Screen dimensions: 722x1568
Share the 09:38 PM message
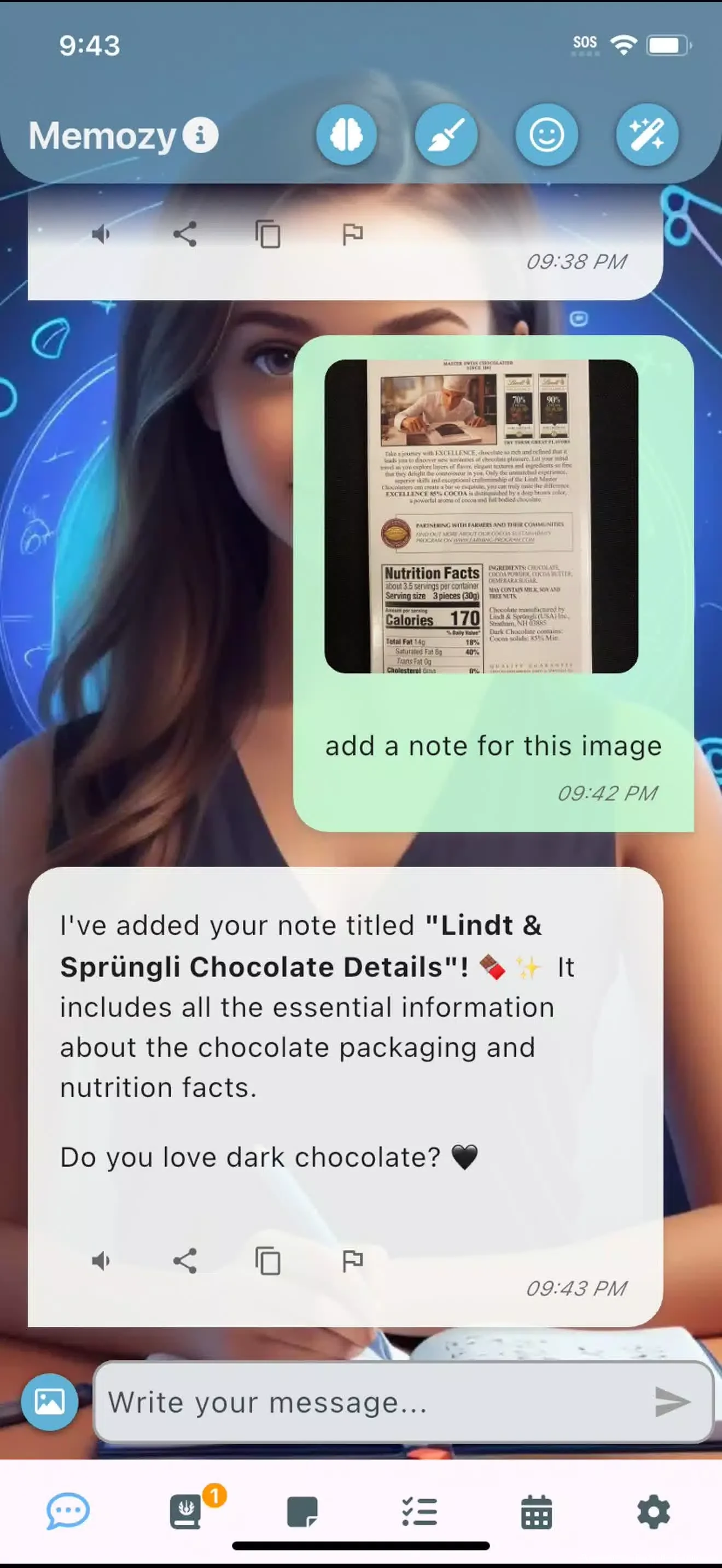tap(184, 234)
